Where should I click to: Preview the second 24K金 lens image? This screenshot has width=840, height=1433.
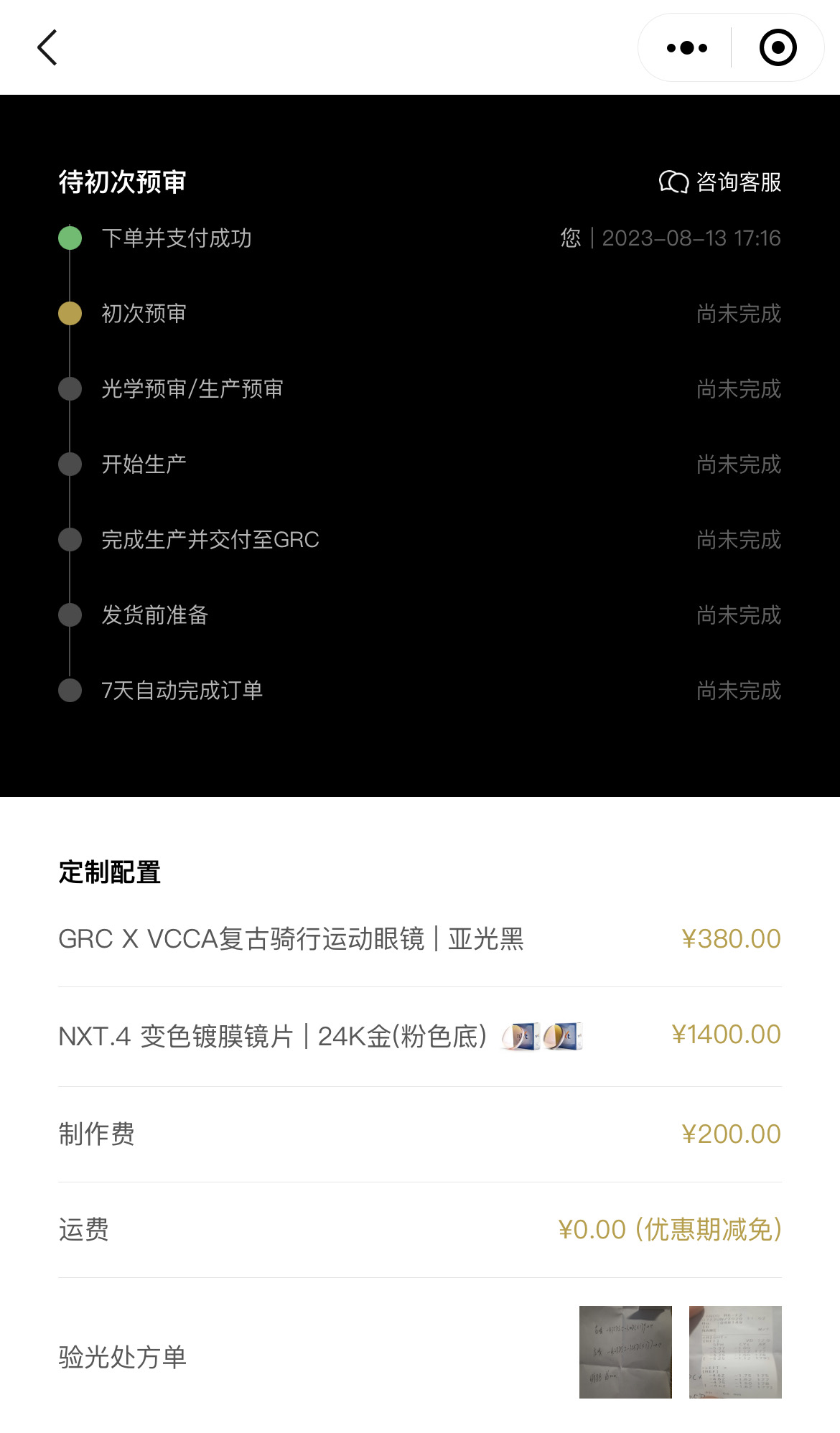point(562,1036)
